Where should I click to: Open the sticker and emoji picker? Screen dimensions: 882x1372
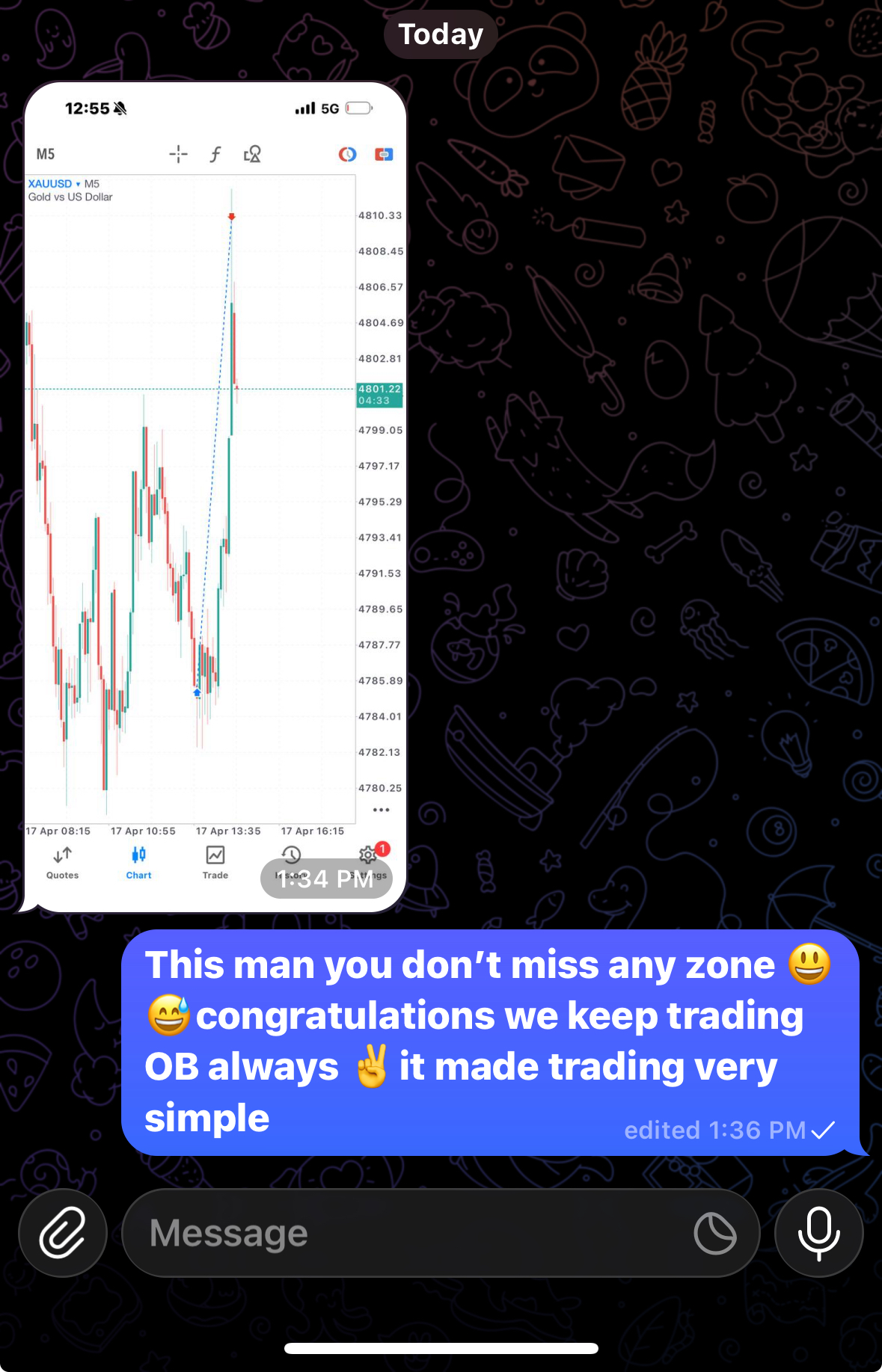pyautogui.click(x=715, y=1233)
